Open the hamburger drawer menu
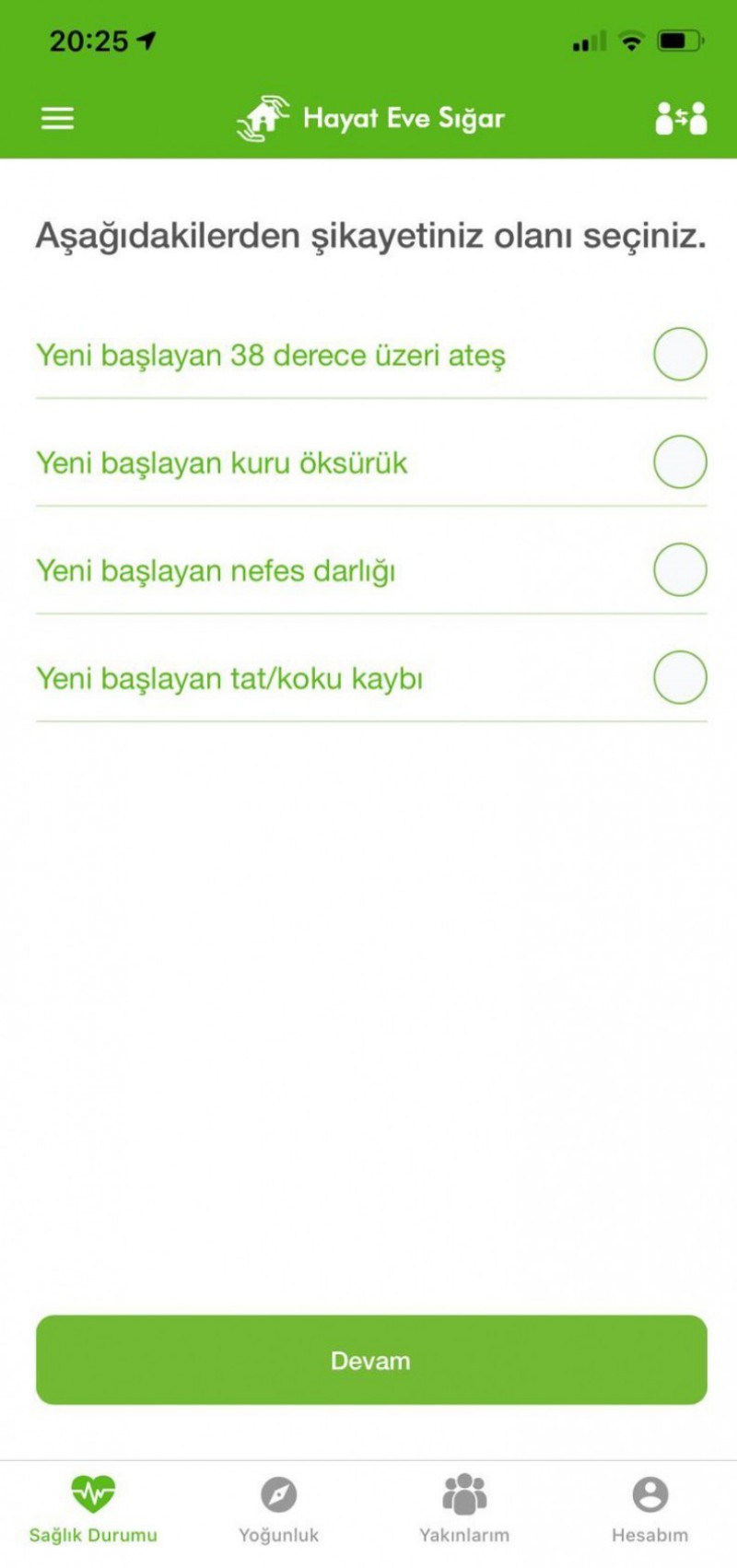 [57, 118]
